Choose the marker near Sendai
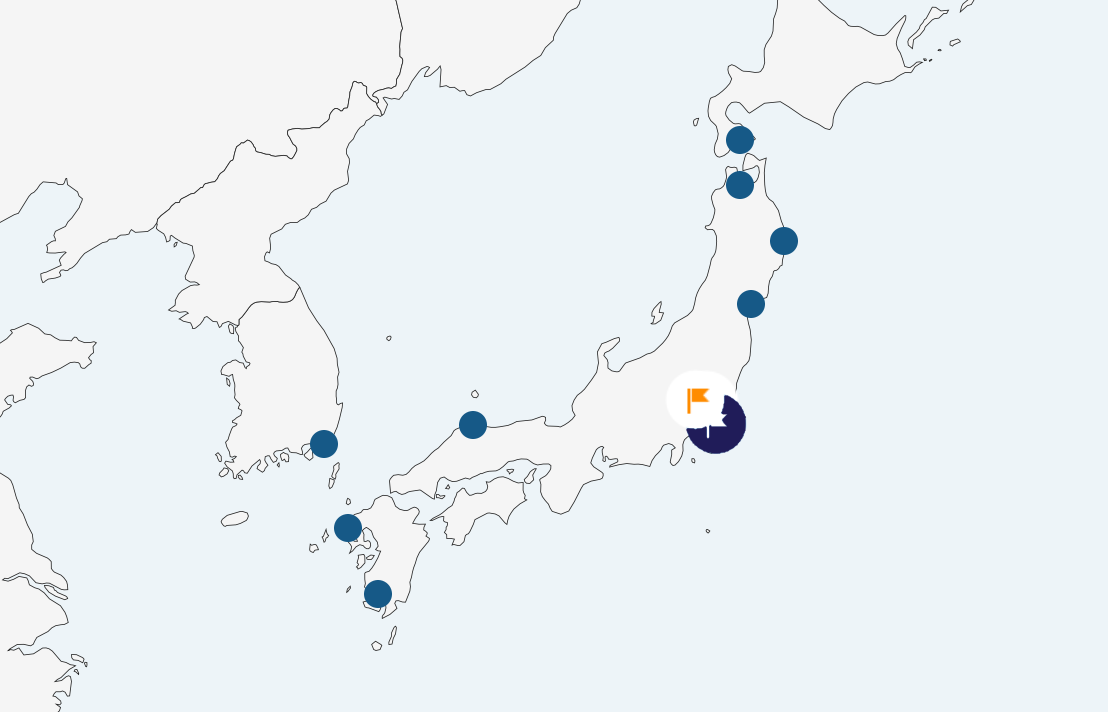The width and height of the screenshot is (1108, 712). click(751, 304)
